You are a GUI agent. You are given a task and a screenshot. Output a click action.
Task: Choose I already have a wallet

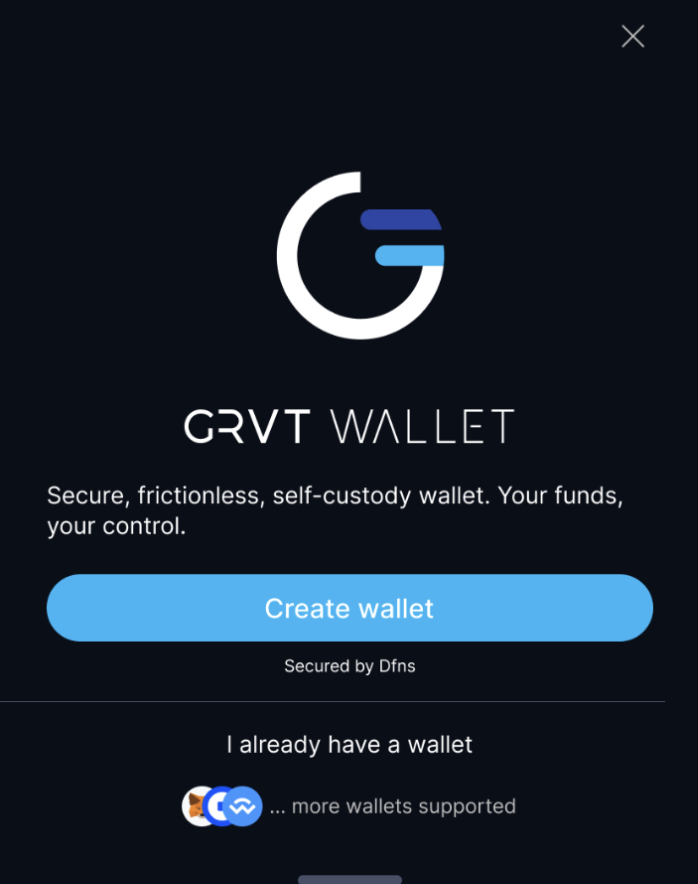pyautogui.click(x=349, y=745)
